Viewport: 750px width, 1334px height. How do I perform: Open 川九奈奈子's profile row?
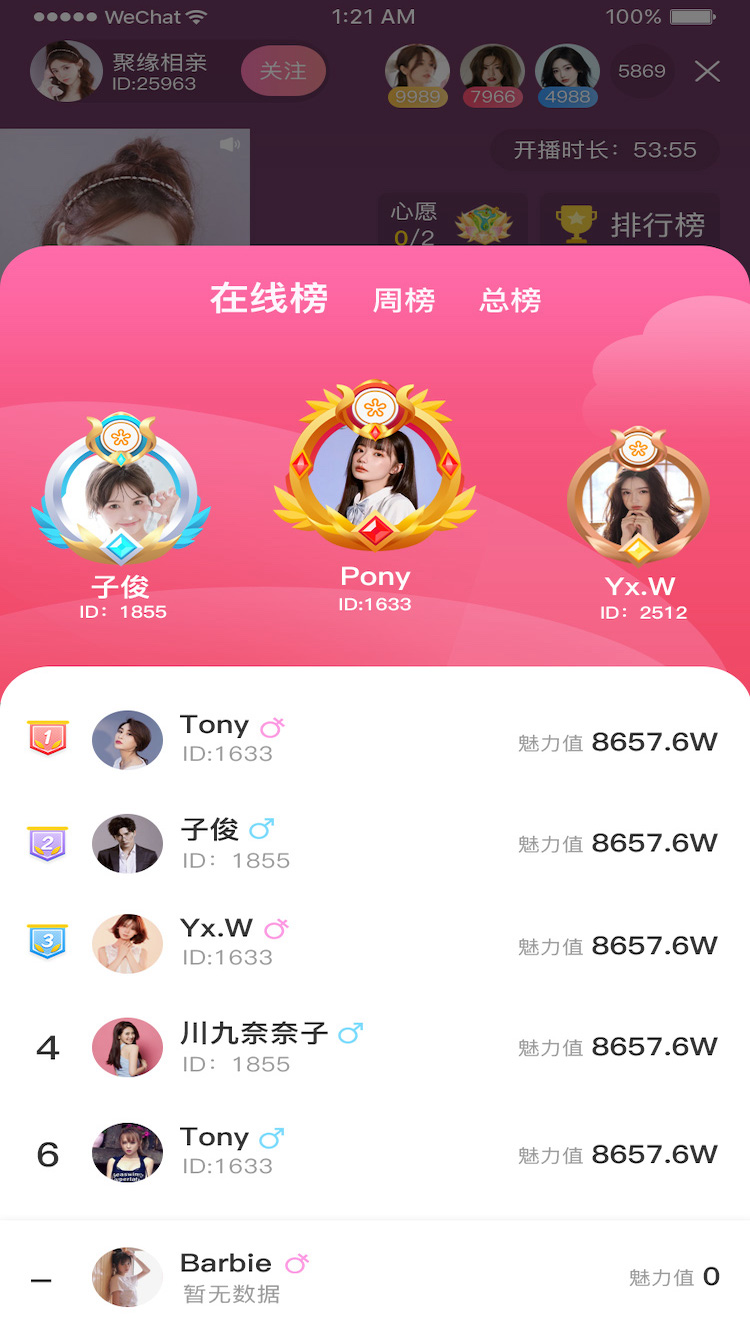pyautogui.click(x=375, y=1047)
